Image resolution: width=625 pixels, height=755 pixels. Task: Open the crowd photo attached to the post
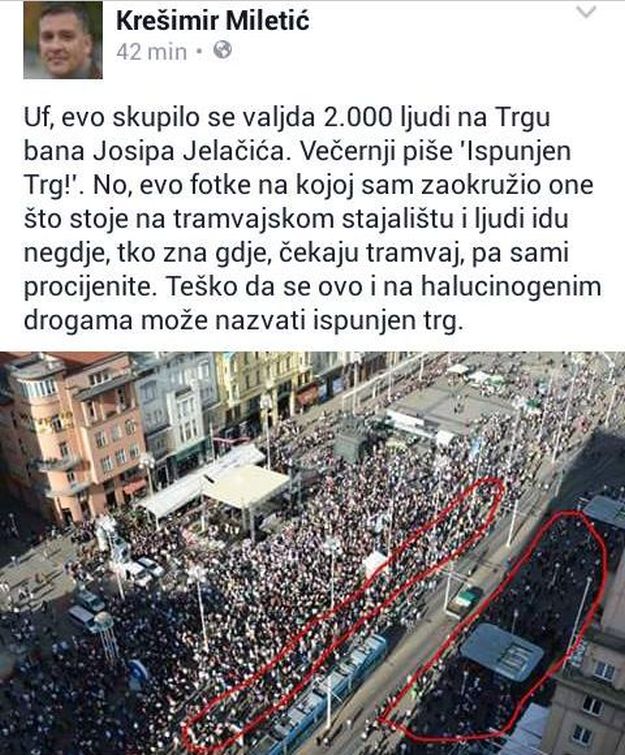(x=312, y=552)
